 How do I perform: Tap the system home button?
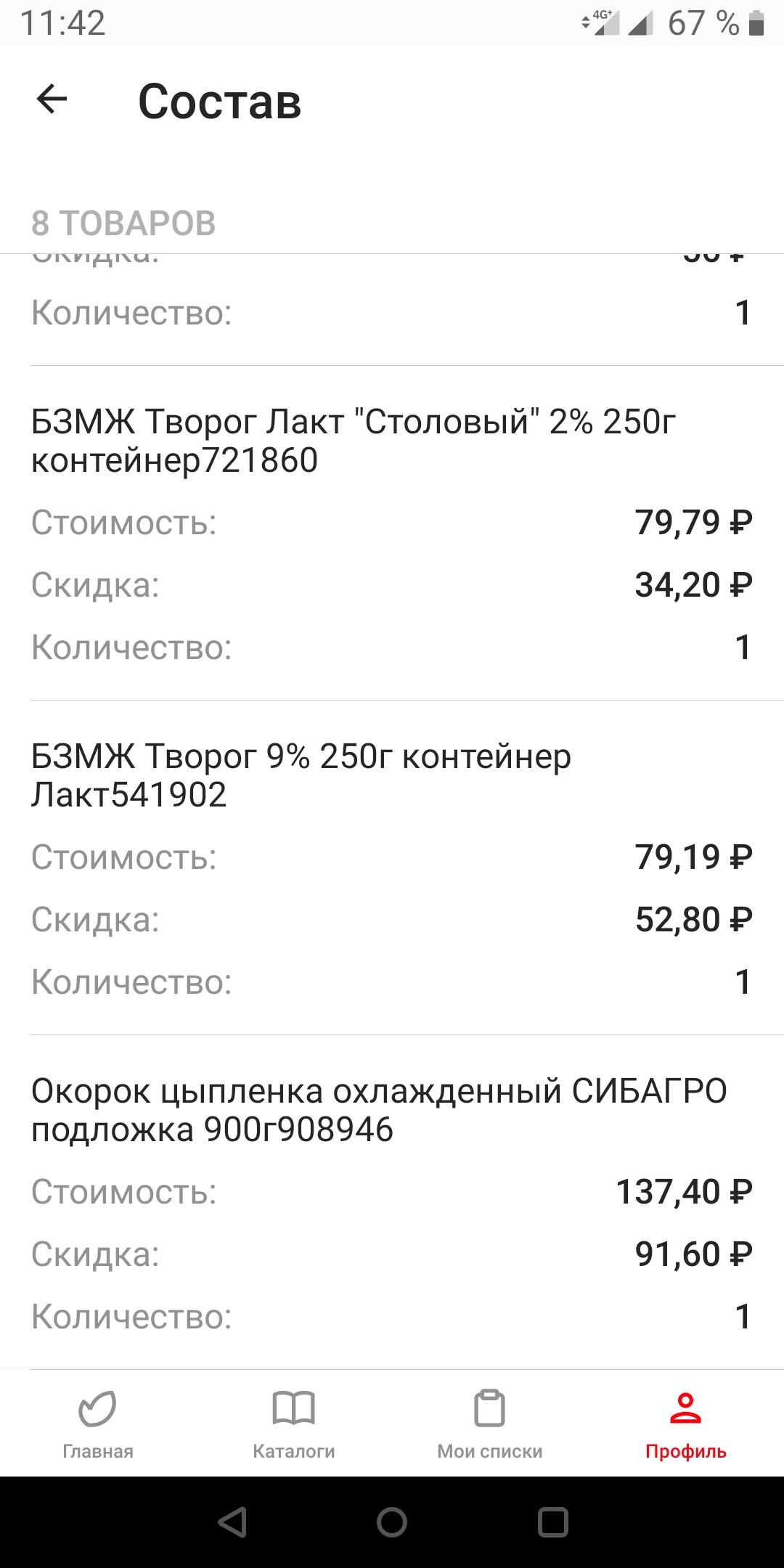(x=392, y=1522)
